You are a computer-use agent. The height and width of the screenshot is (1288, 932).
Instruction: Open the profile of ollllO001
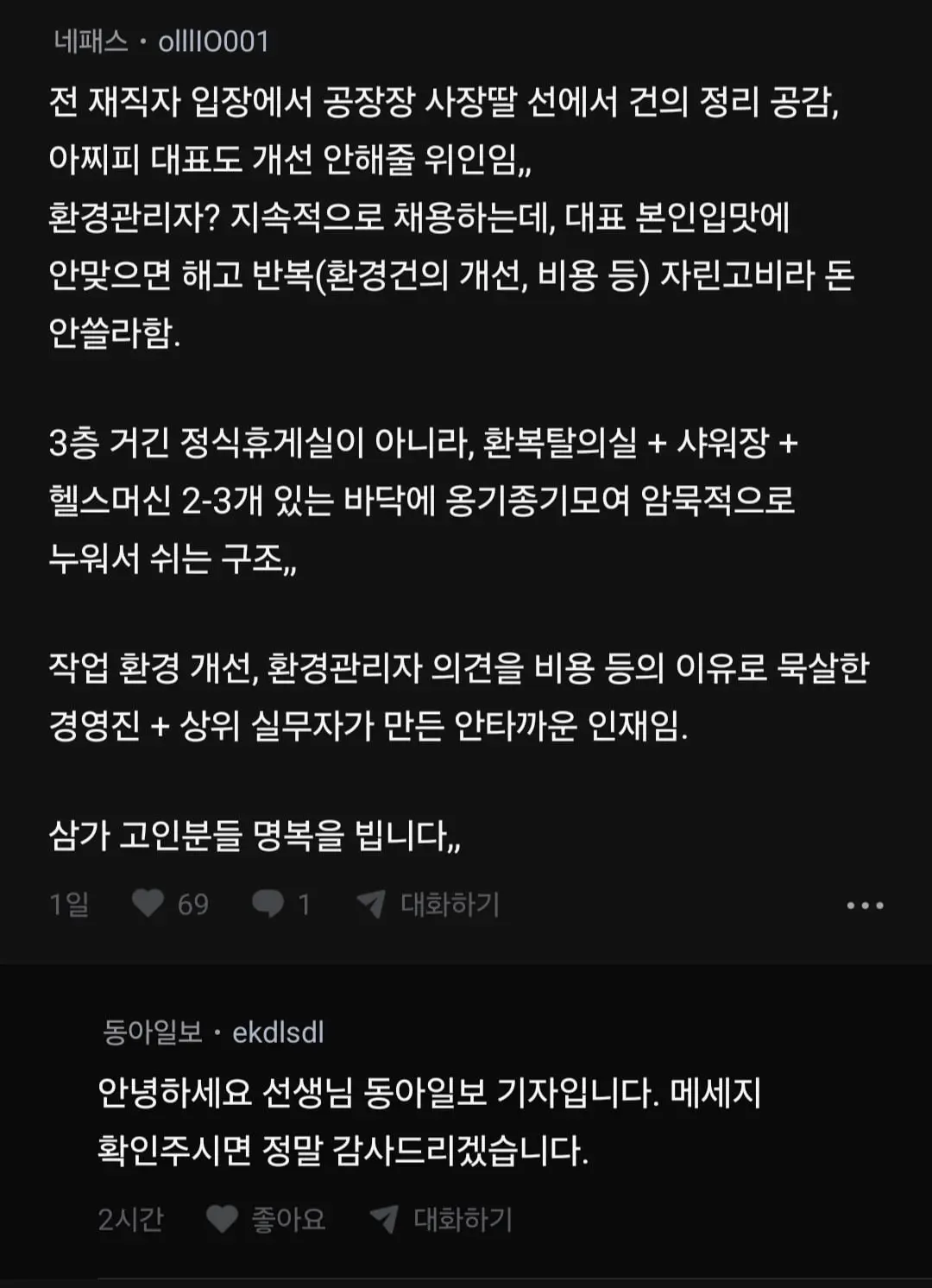(213, 41)
